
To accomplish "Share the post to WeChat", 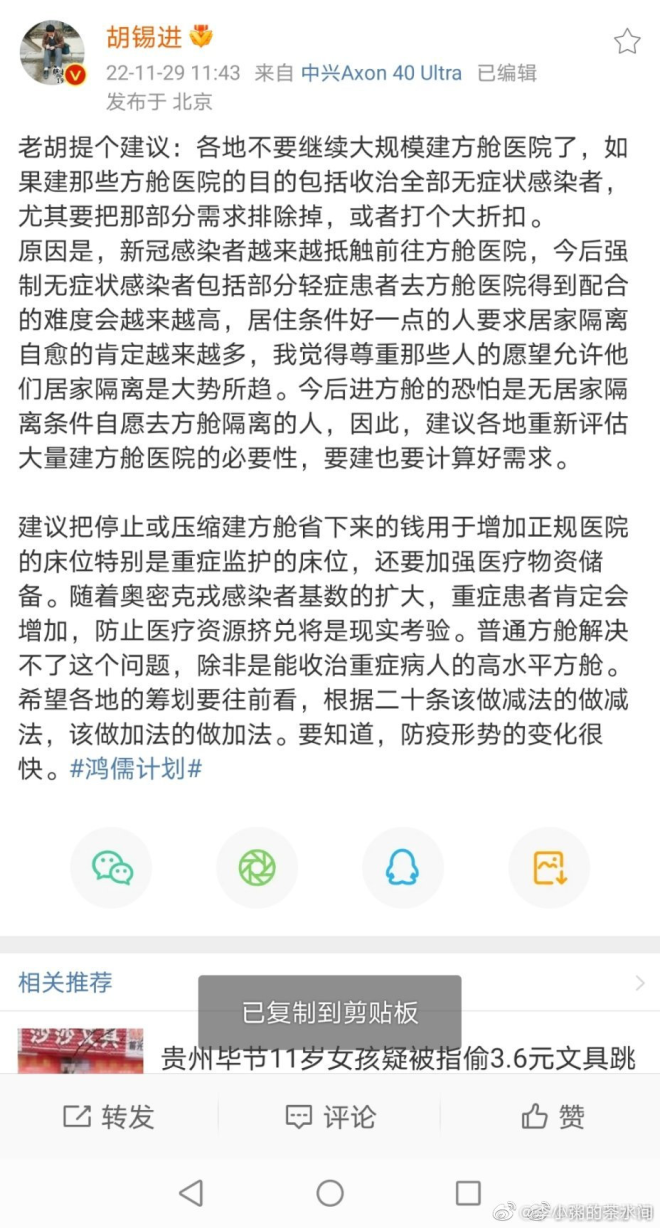I will 112,868.
